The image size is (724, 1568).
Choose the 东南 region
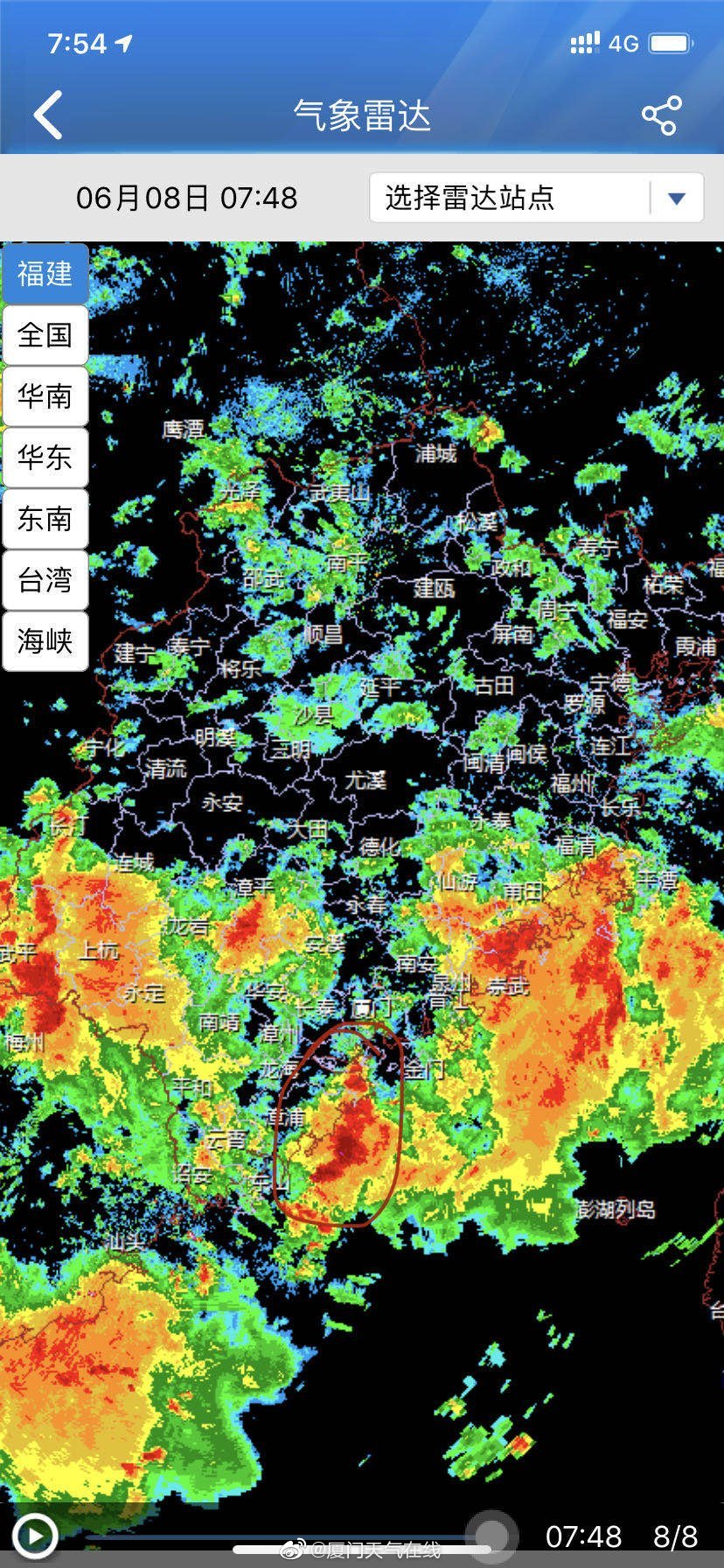click(x=45, y=519)
